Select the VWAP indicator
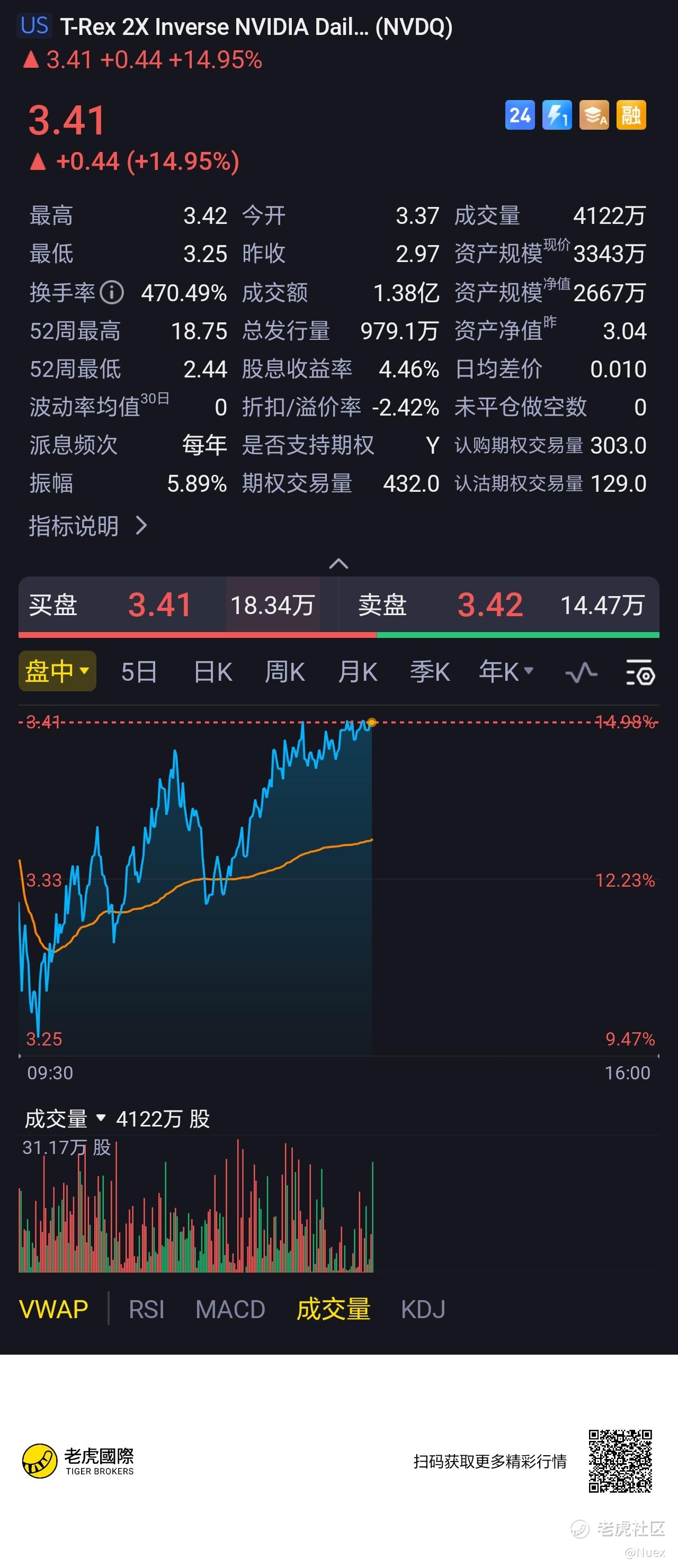678x1568 pixels. pos(53,1309)
